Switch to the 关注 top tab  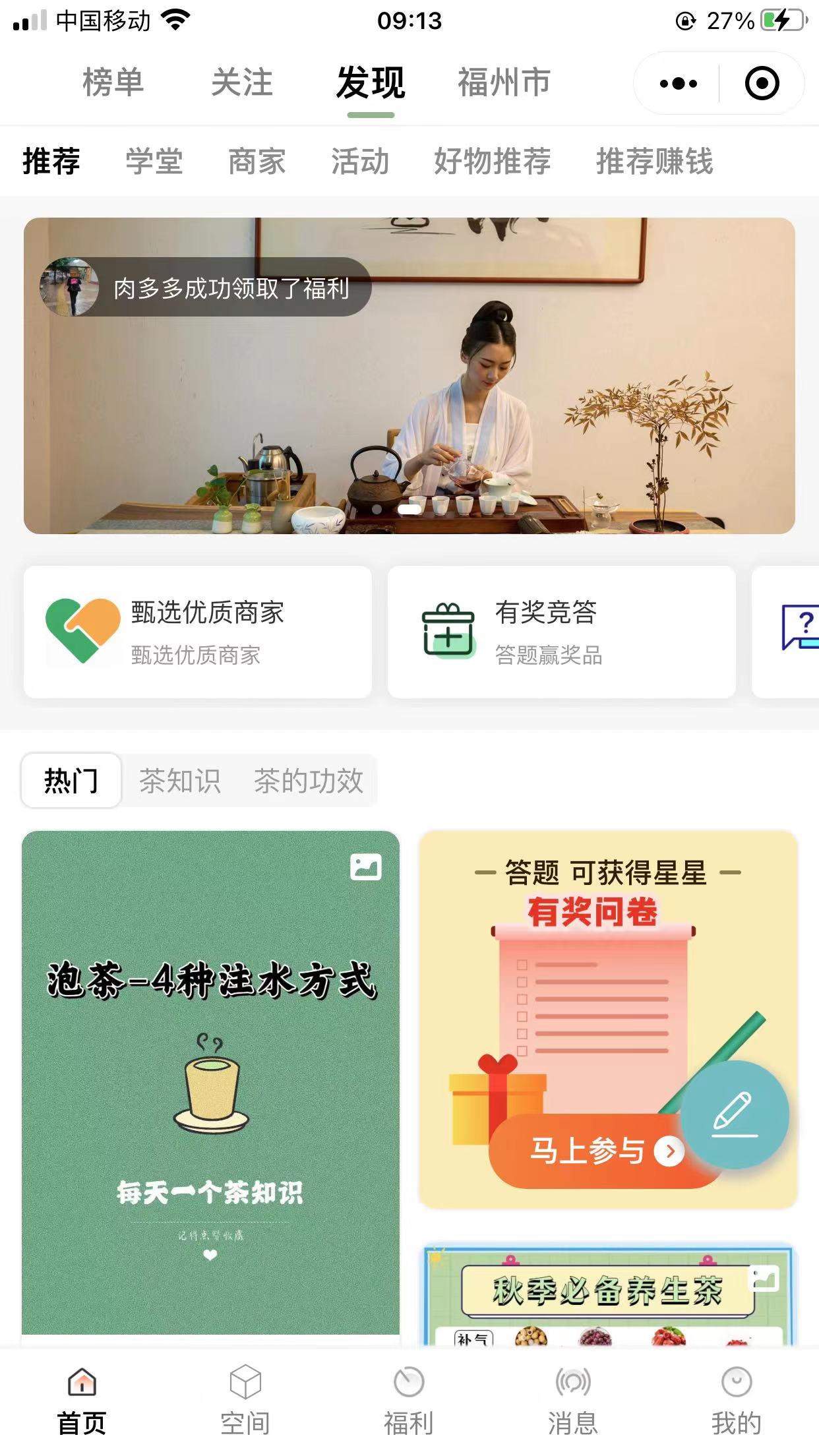click(x=241, y=83)
